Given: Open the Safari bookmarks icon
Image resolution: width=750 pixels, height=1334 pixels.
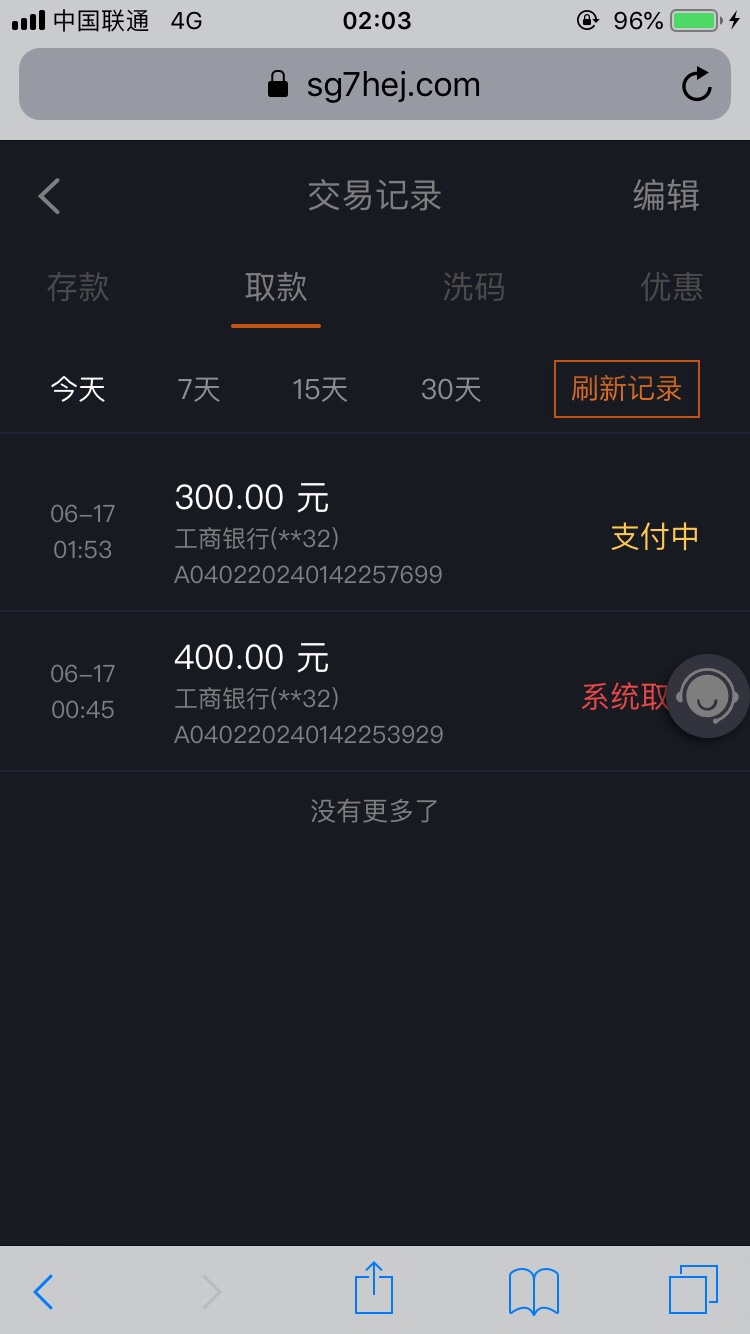Looking at the screenshot, I should [532, 1290].
